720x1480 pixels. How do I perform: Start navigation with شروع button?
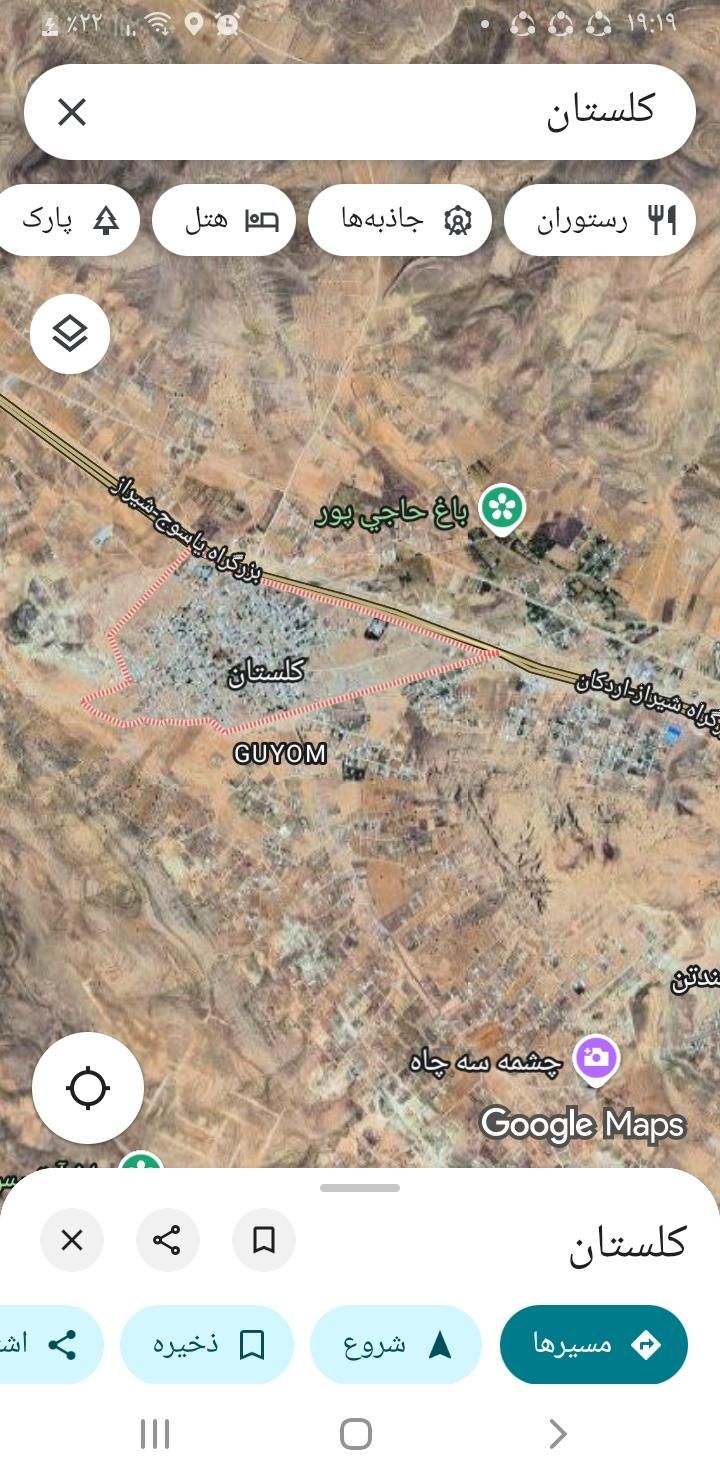pos(396,1345)
